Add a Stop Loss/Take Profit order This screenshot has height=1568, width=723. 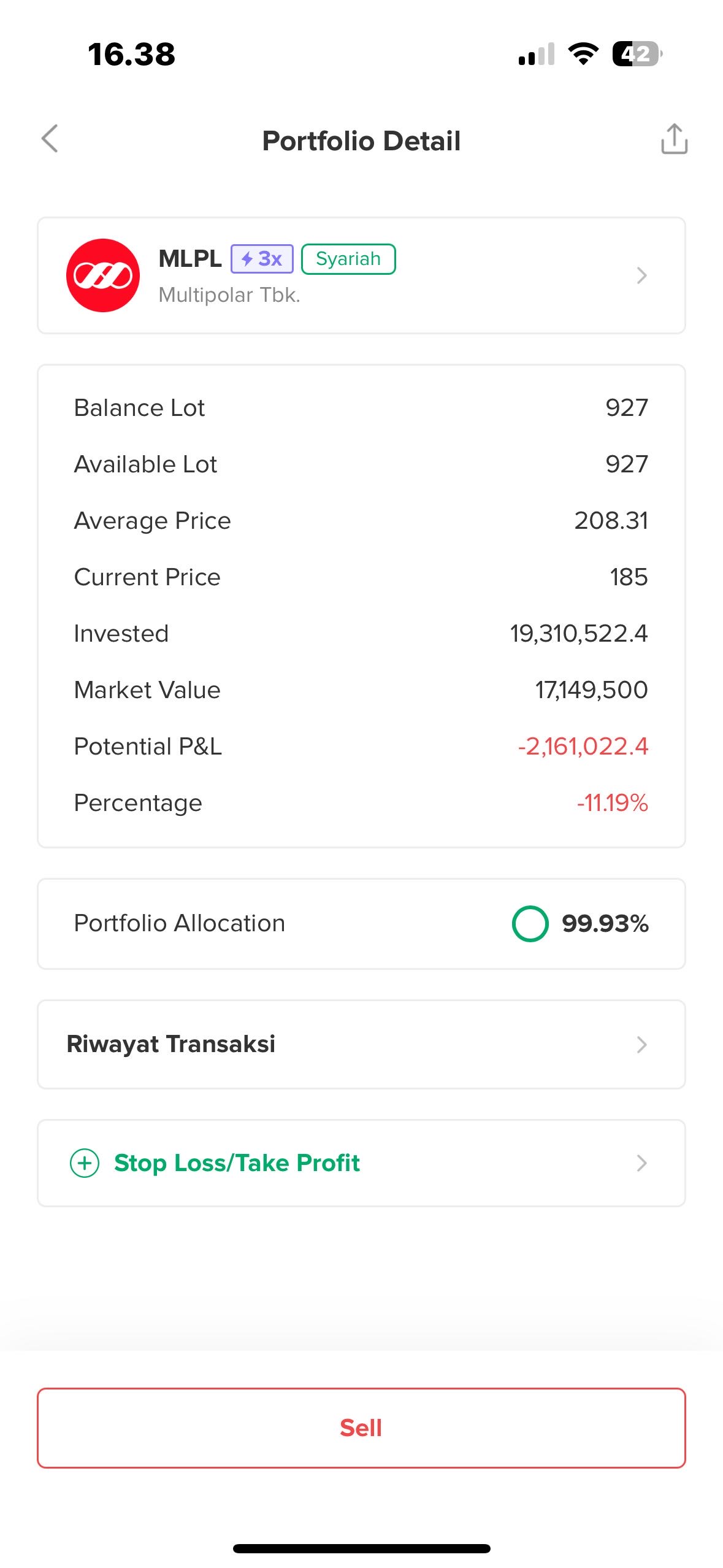(x=361, y=1163)
